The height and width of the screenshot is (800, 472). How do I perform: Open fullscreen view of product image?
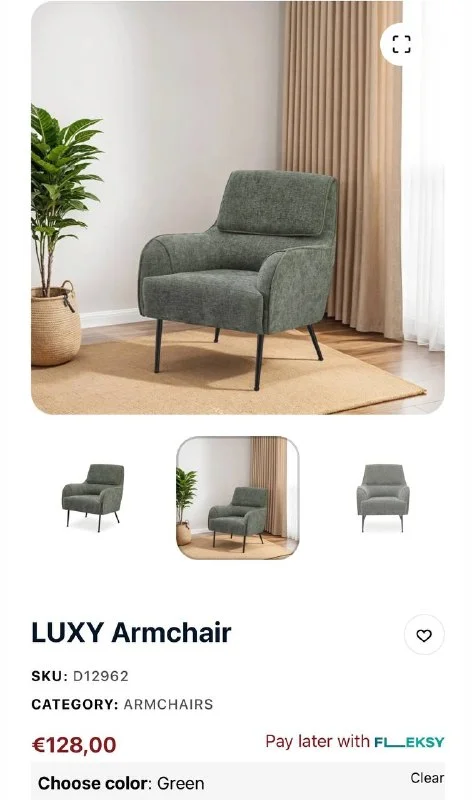pos(402,44)
